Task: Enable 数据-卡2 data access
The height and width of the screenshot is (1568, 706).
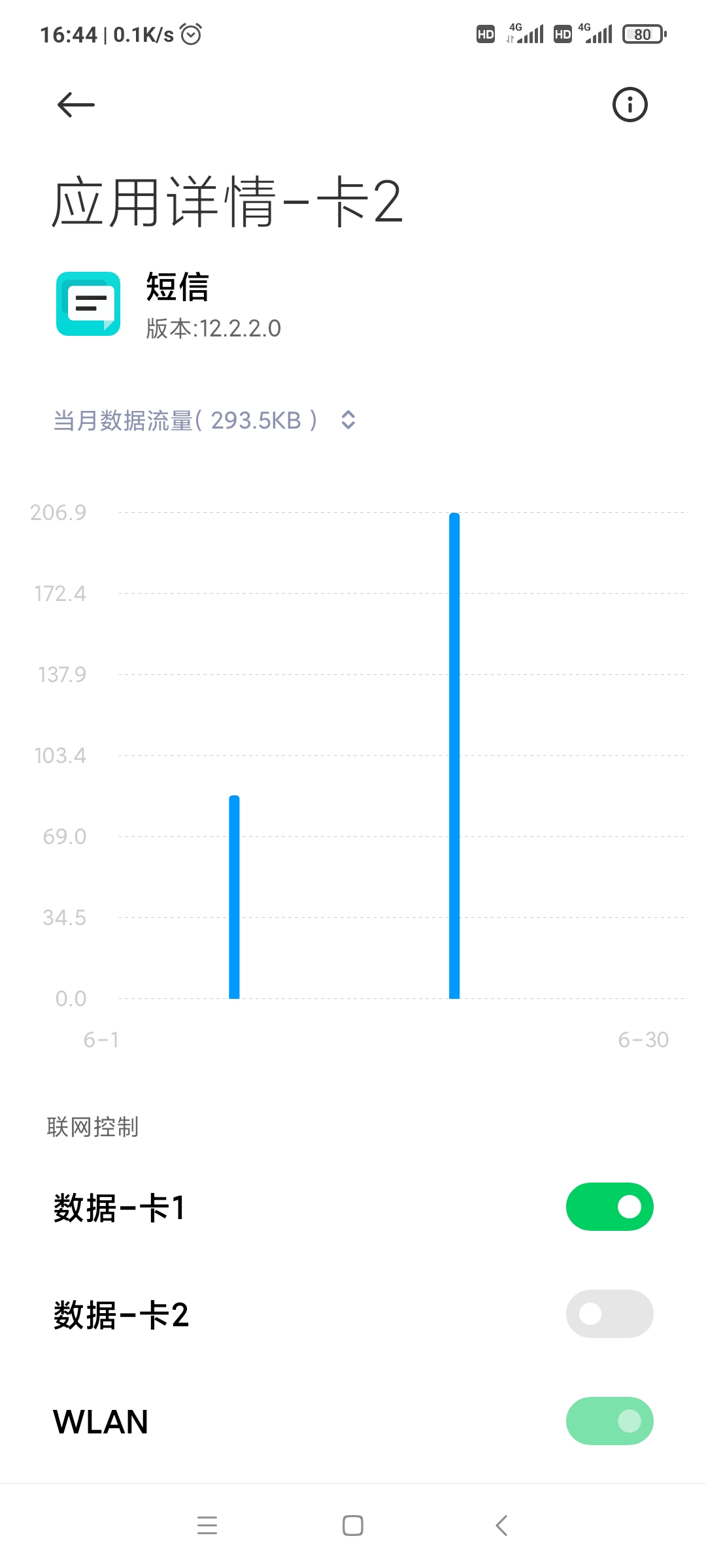Action: click(x=609, y=1314)
